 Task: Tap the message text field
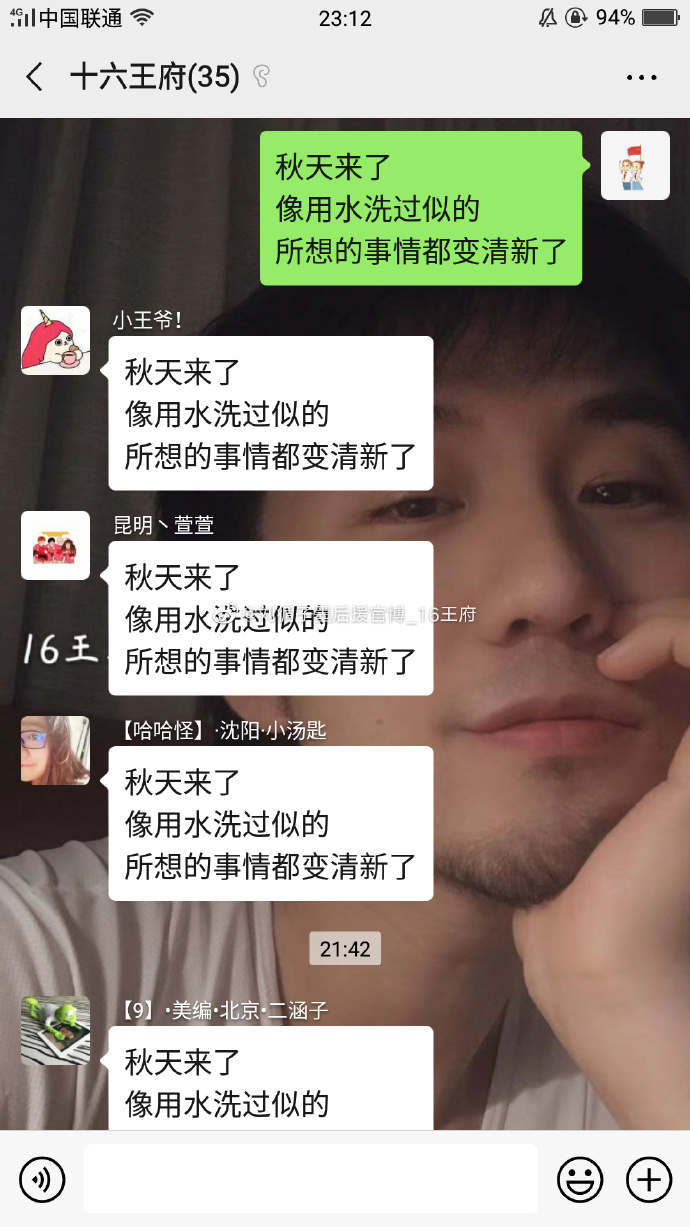[x=310, y=1180]
